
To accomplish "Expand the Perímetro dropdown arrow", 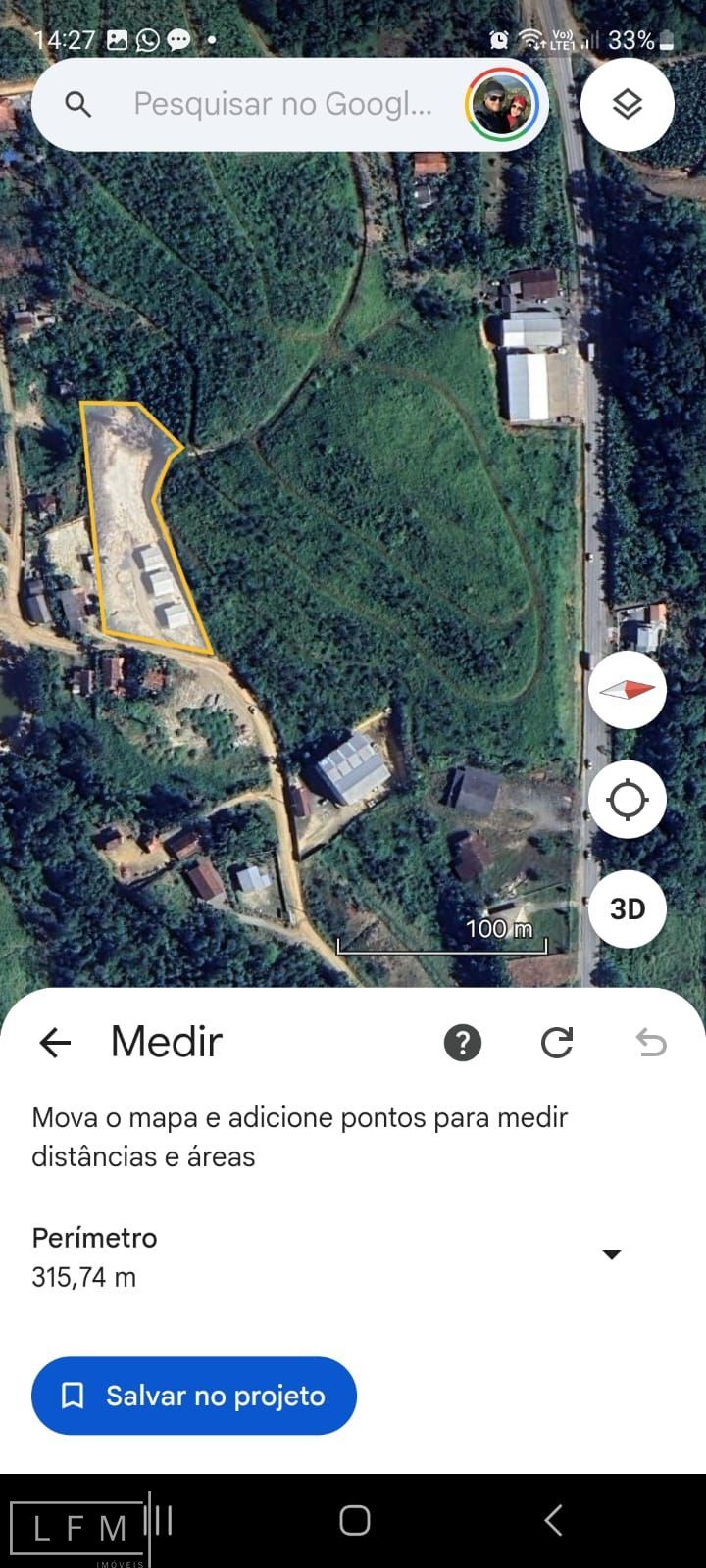I will point(612,1255).
